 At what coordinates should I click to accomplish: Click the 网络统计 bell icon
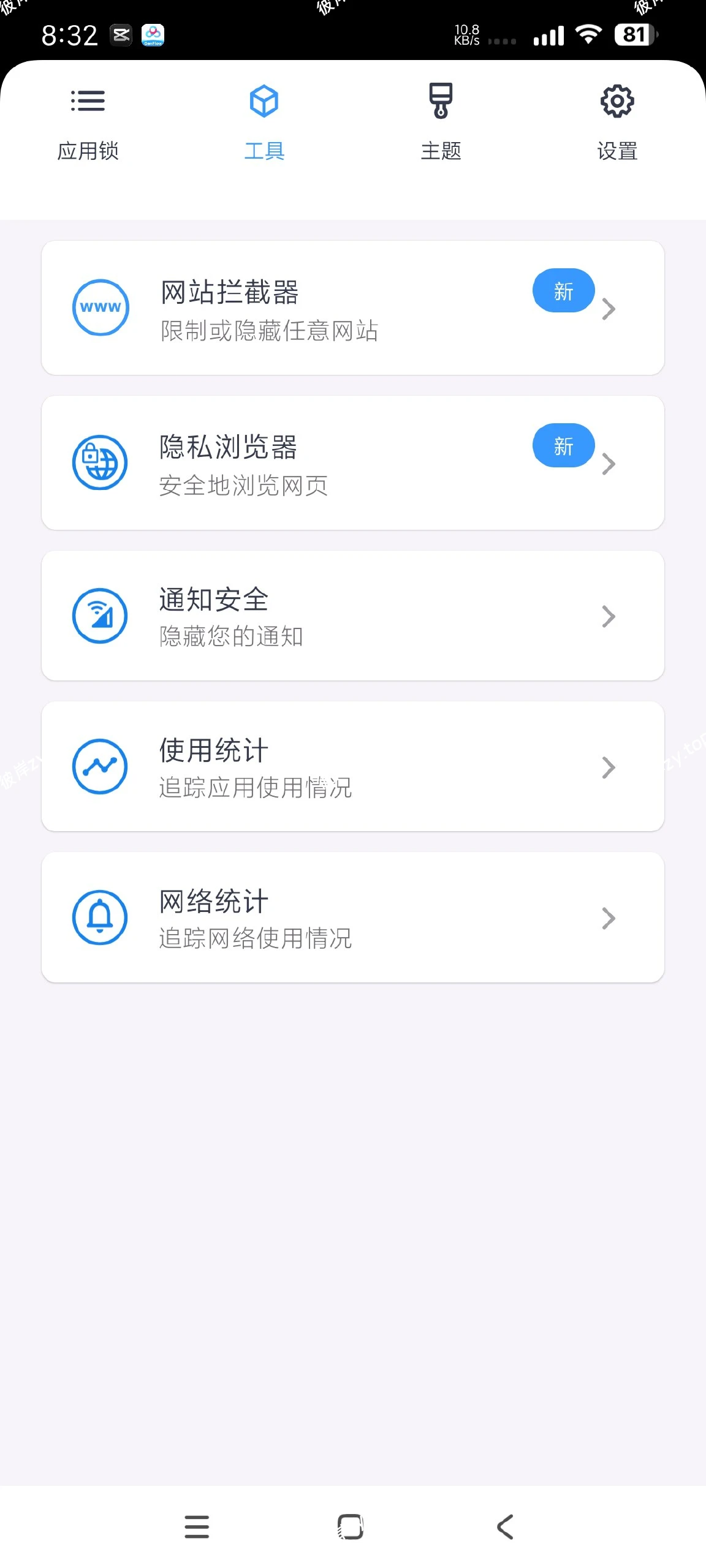click(99, 917)
